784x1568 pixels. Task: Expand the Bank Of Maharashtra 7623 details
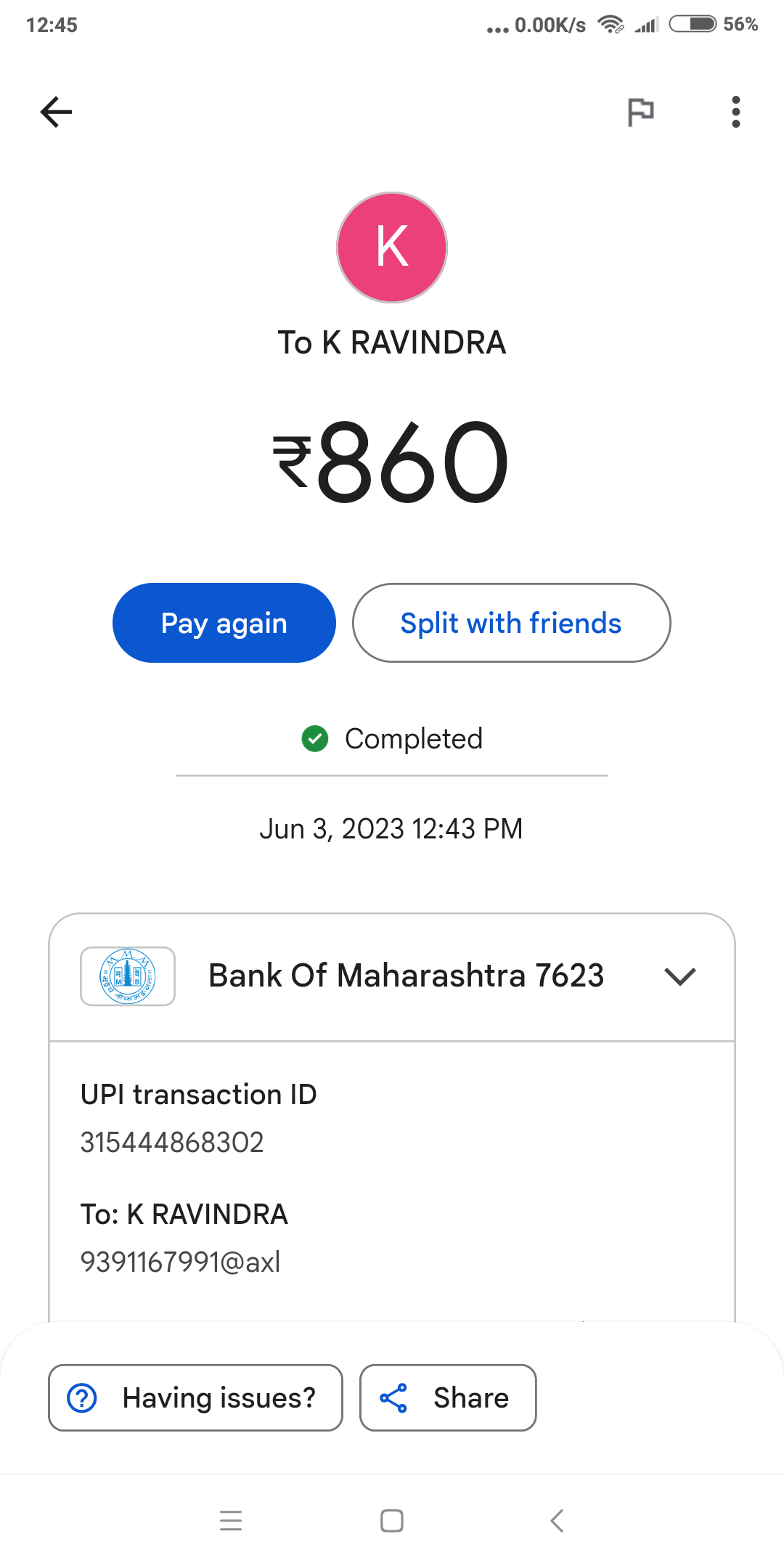coord(679,976)
